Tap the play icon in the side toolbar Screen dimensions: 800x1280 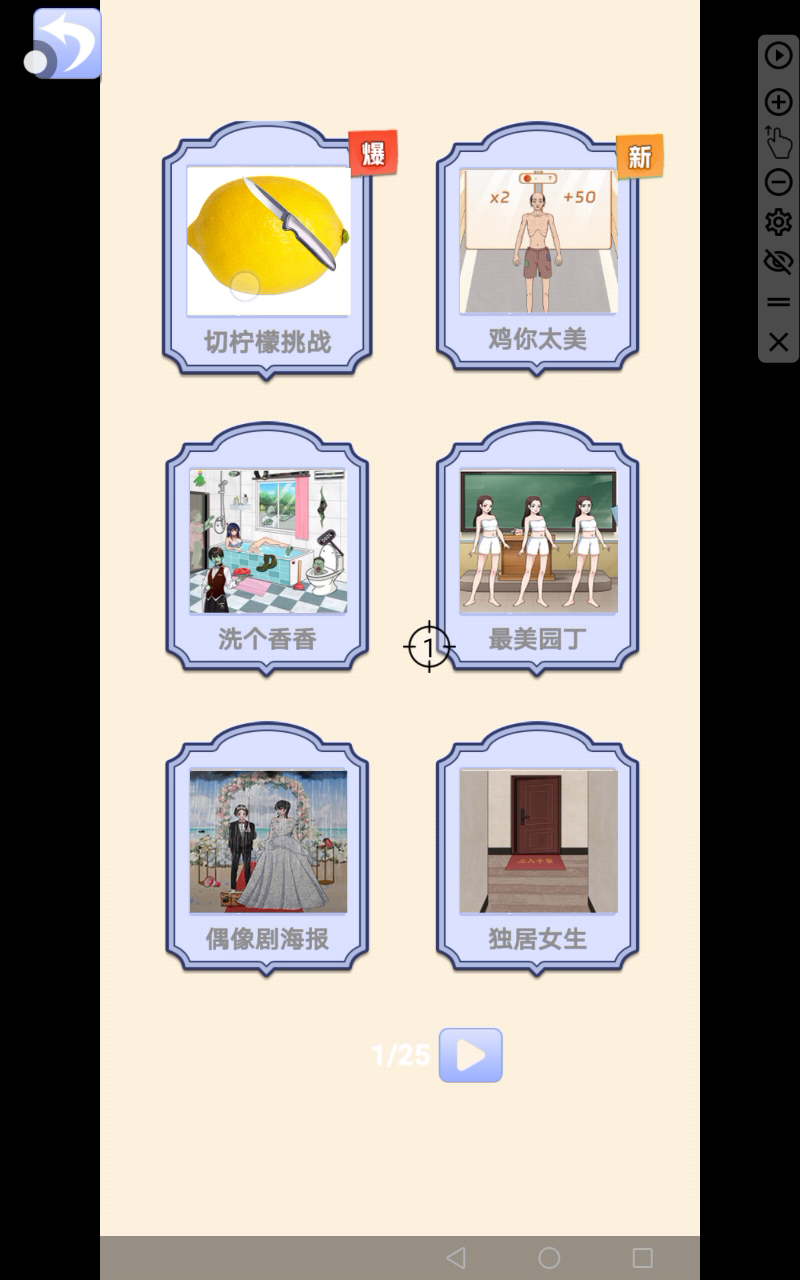778,55
